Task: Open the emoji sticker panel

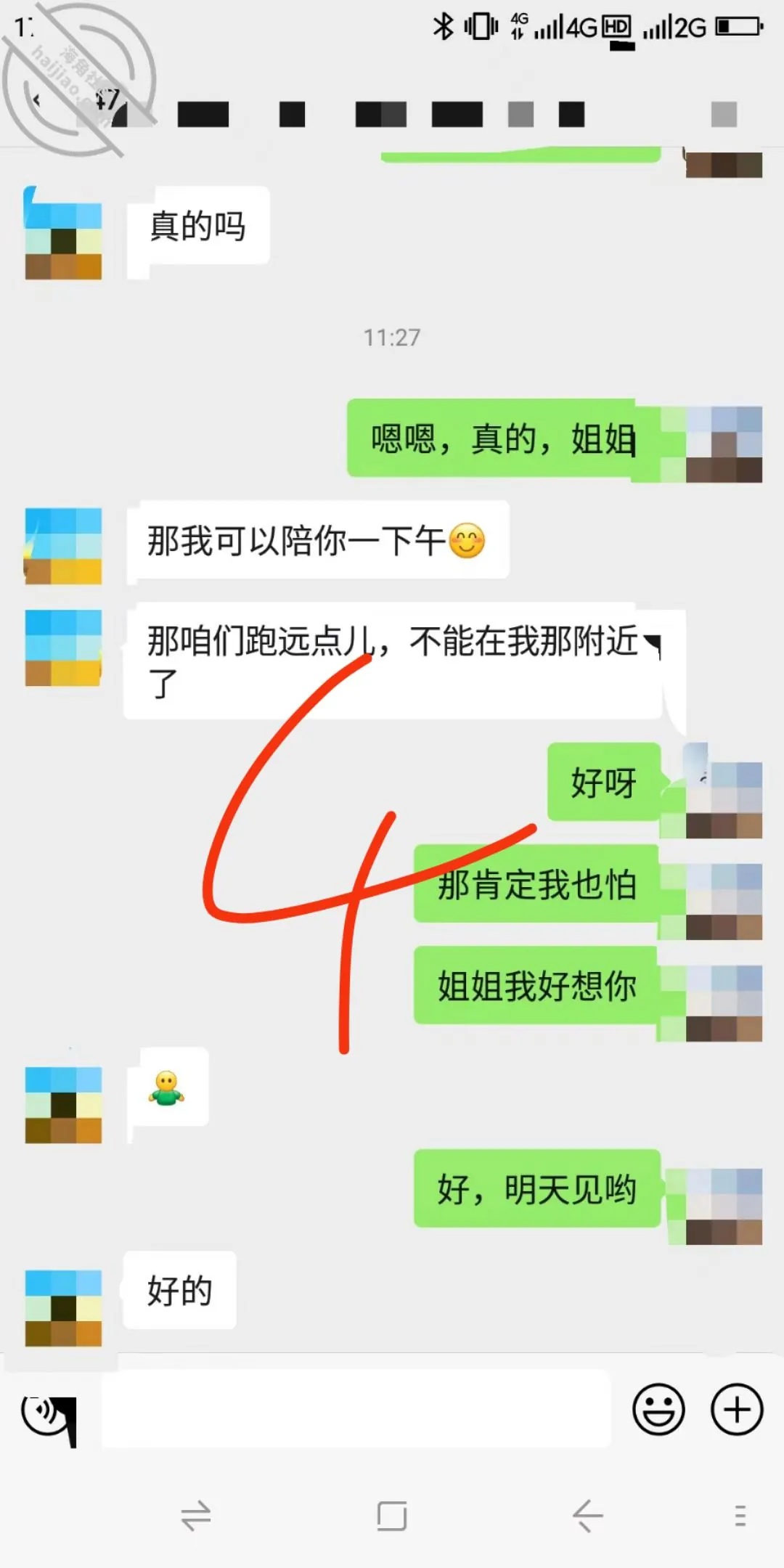Action: click(658, 1410)
